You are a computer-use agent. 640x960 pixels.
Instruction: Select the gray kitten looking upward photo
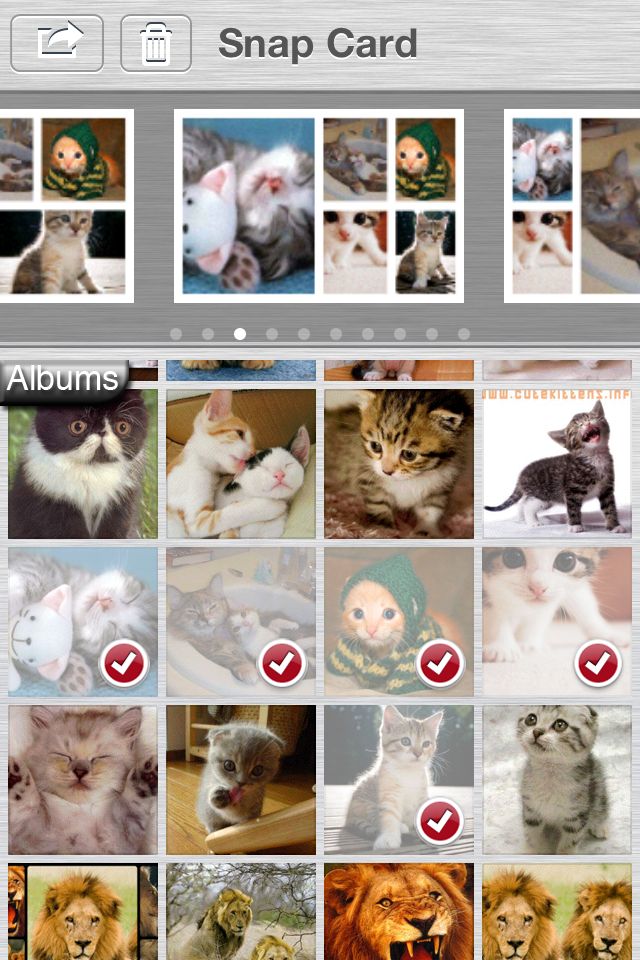tap(557, 780)
